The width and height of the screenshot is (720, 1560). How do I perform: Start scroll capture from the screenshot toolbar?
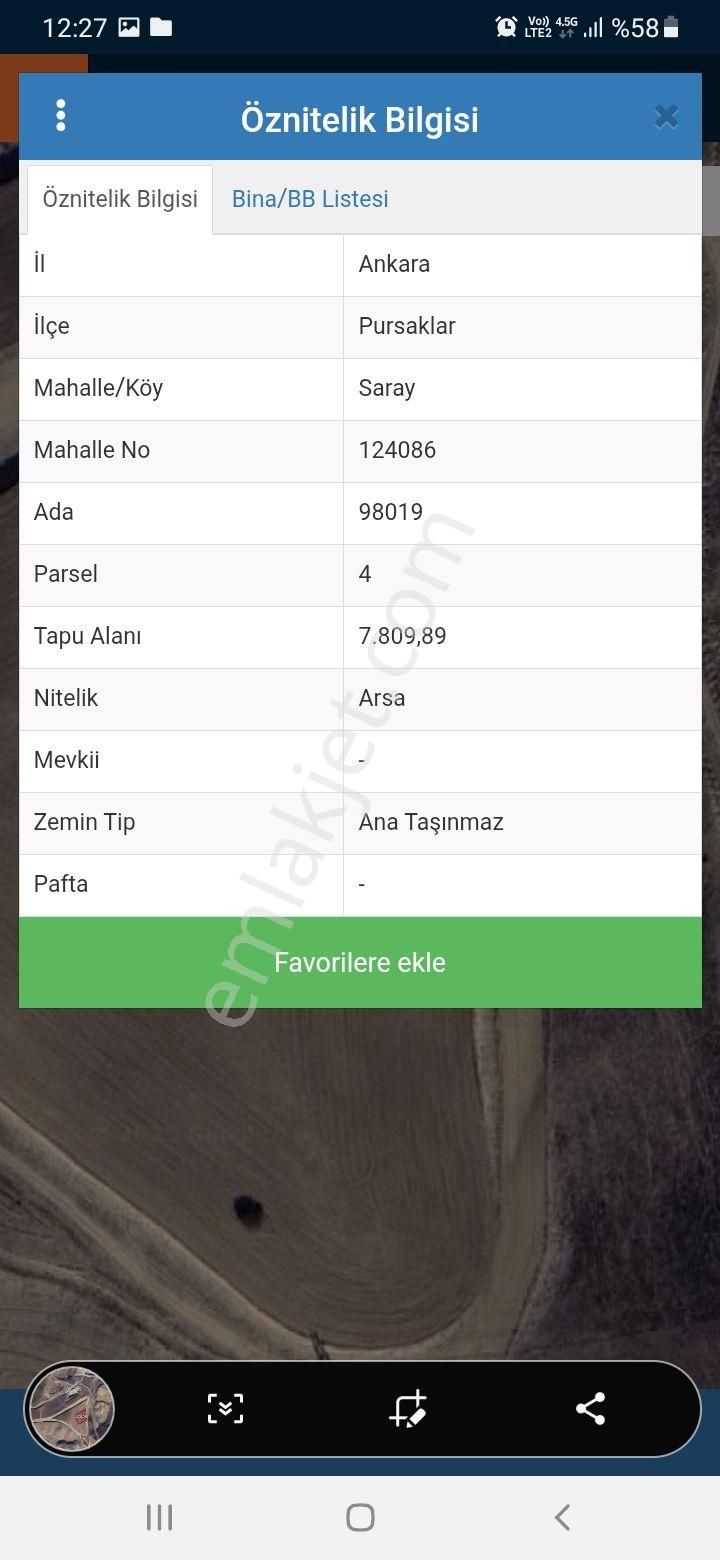(x=226, y=1409)
